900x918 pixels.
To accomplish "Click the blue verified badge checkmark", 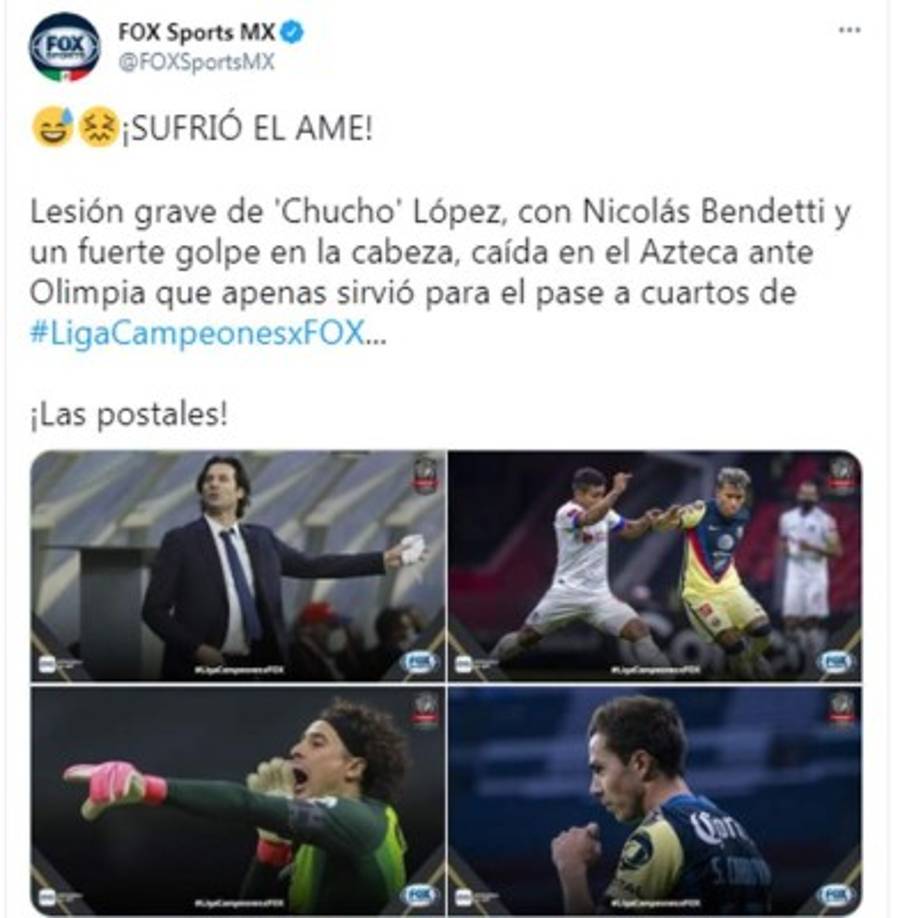I will 290,30.
